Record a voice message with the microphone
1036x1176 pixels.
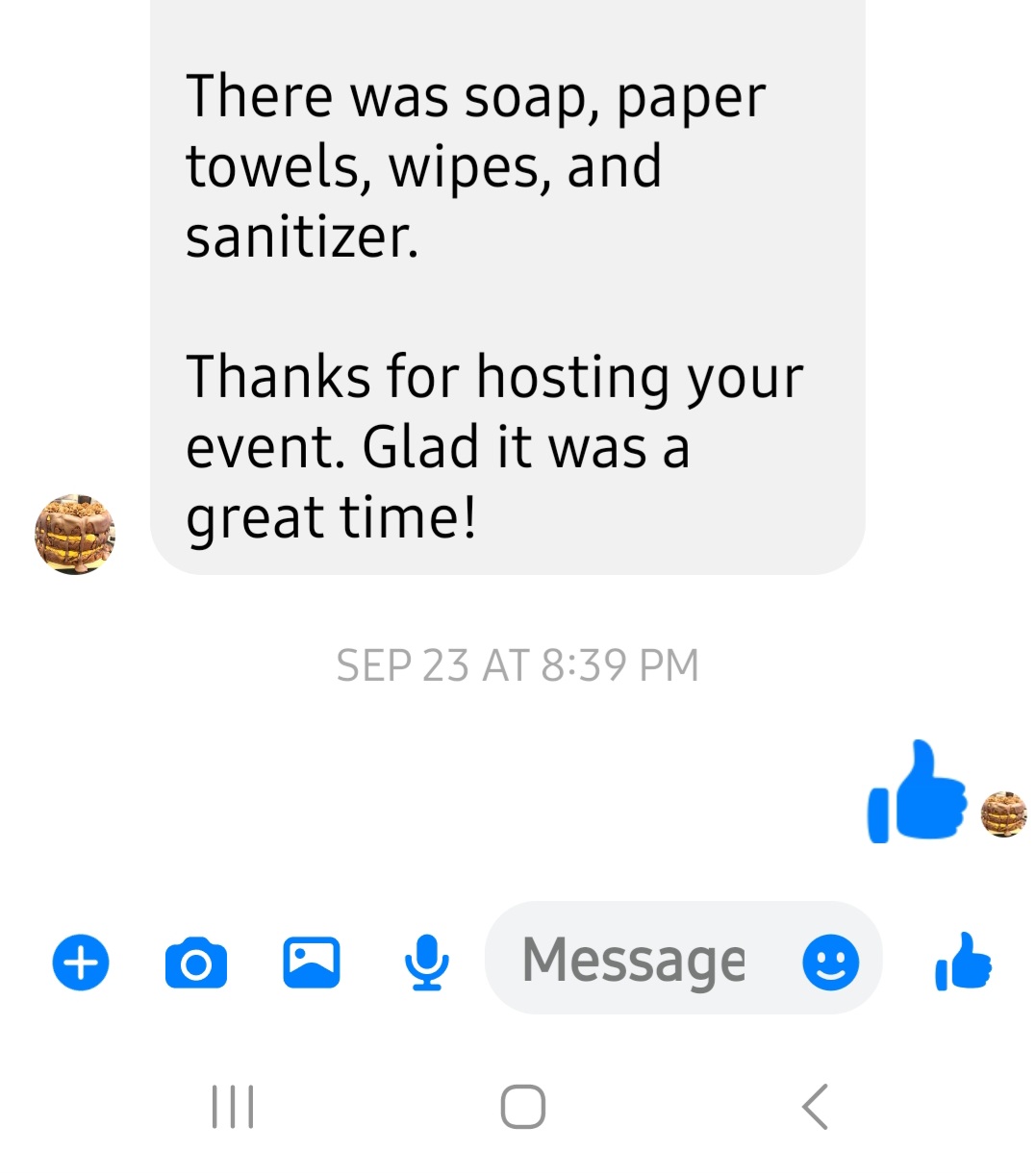(x=426, y=963)
